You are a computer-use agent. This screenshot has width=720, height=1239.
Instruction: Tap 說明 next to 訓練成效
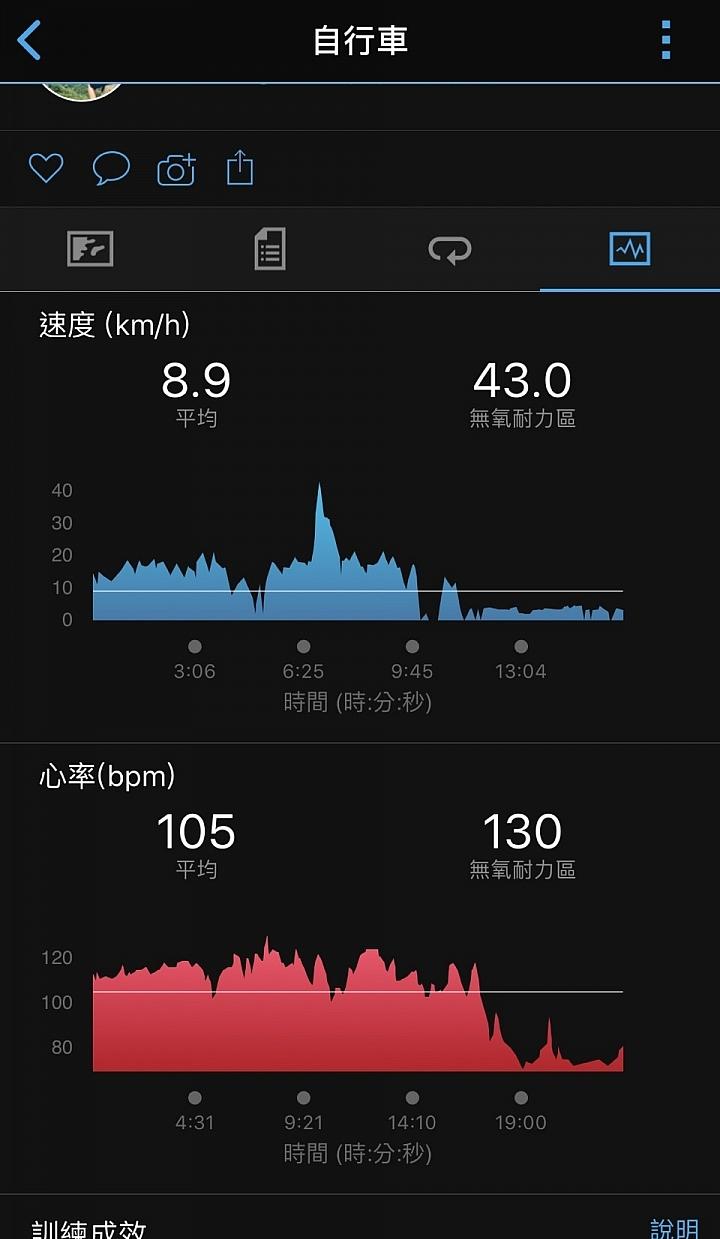tap(670, 1227)
